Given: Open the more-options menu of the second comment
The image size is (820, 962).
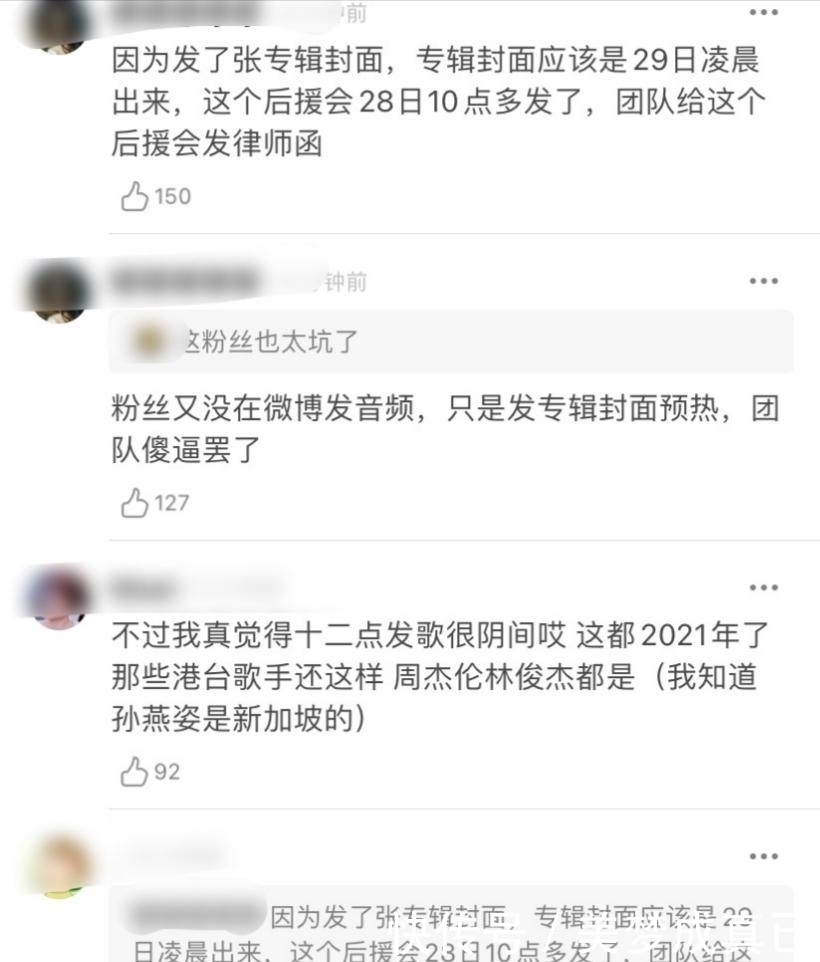Looking at the screenshot, I should click(763, 281).
